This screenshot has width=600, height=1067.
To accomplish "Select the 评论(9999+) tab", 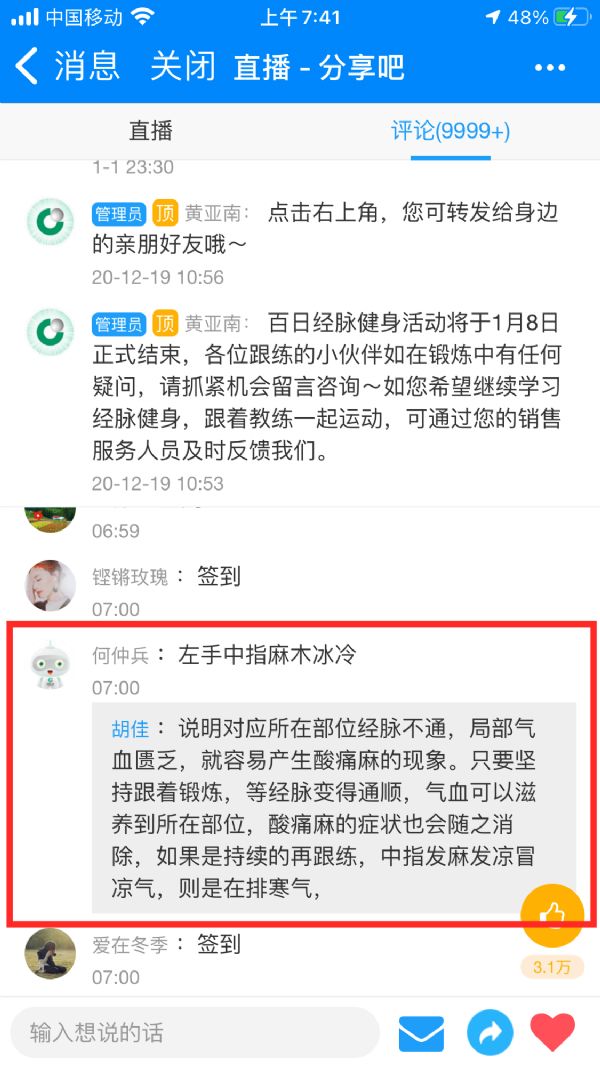I will point(450,131).
